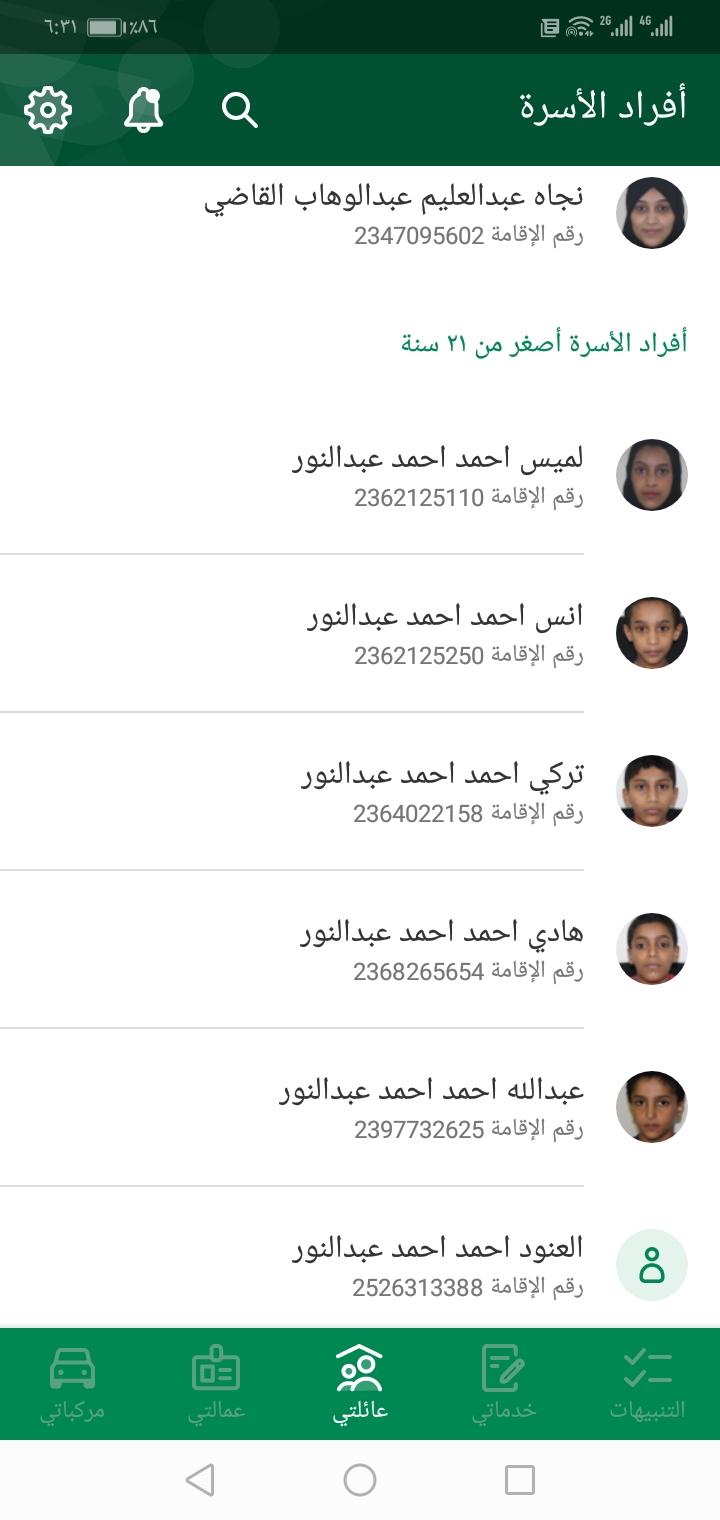View تركي احمد احمد عبدالنور's profile
720x1520 pixels.
point(442,791)
